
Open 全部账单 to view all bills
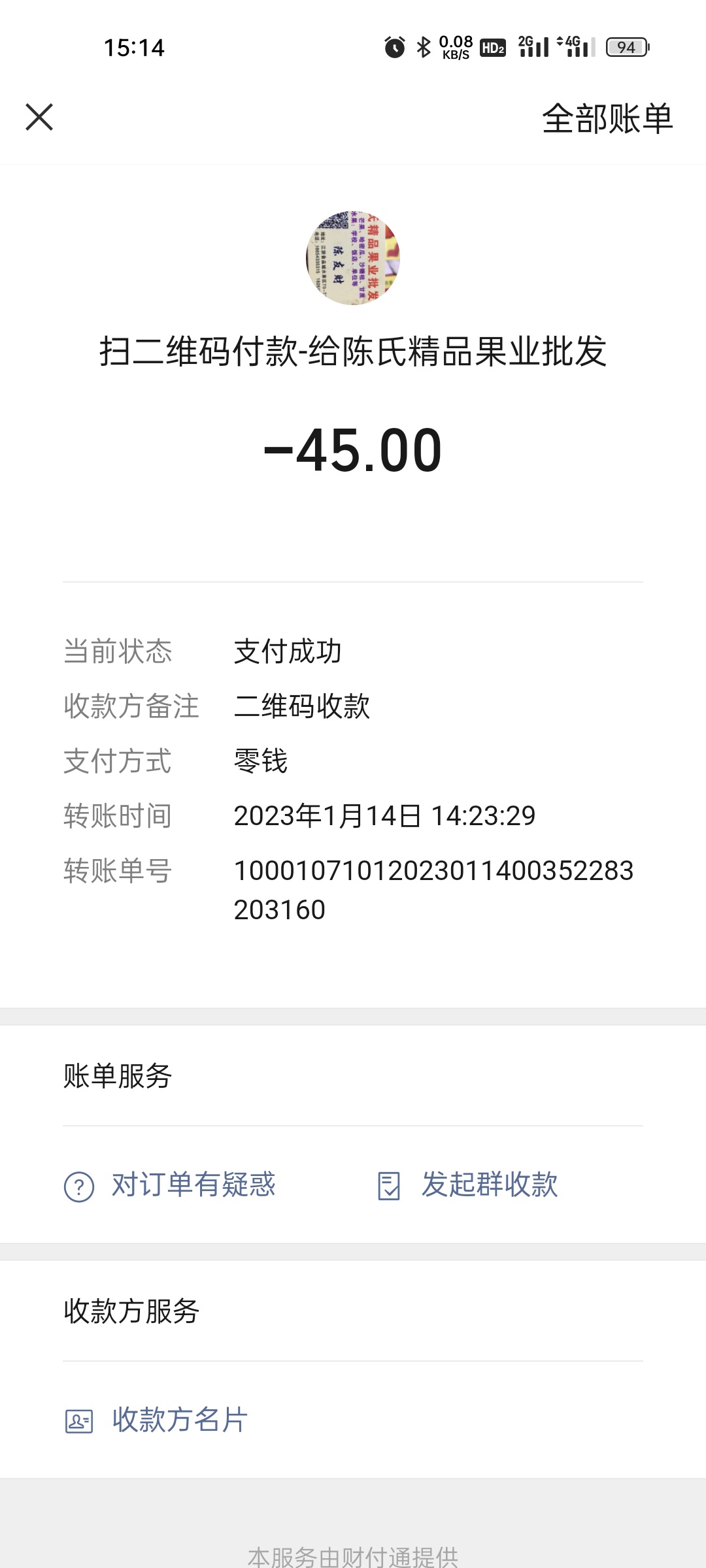607,119
